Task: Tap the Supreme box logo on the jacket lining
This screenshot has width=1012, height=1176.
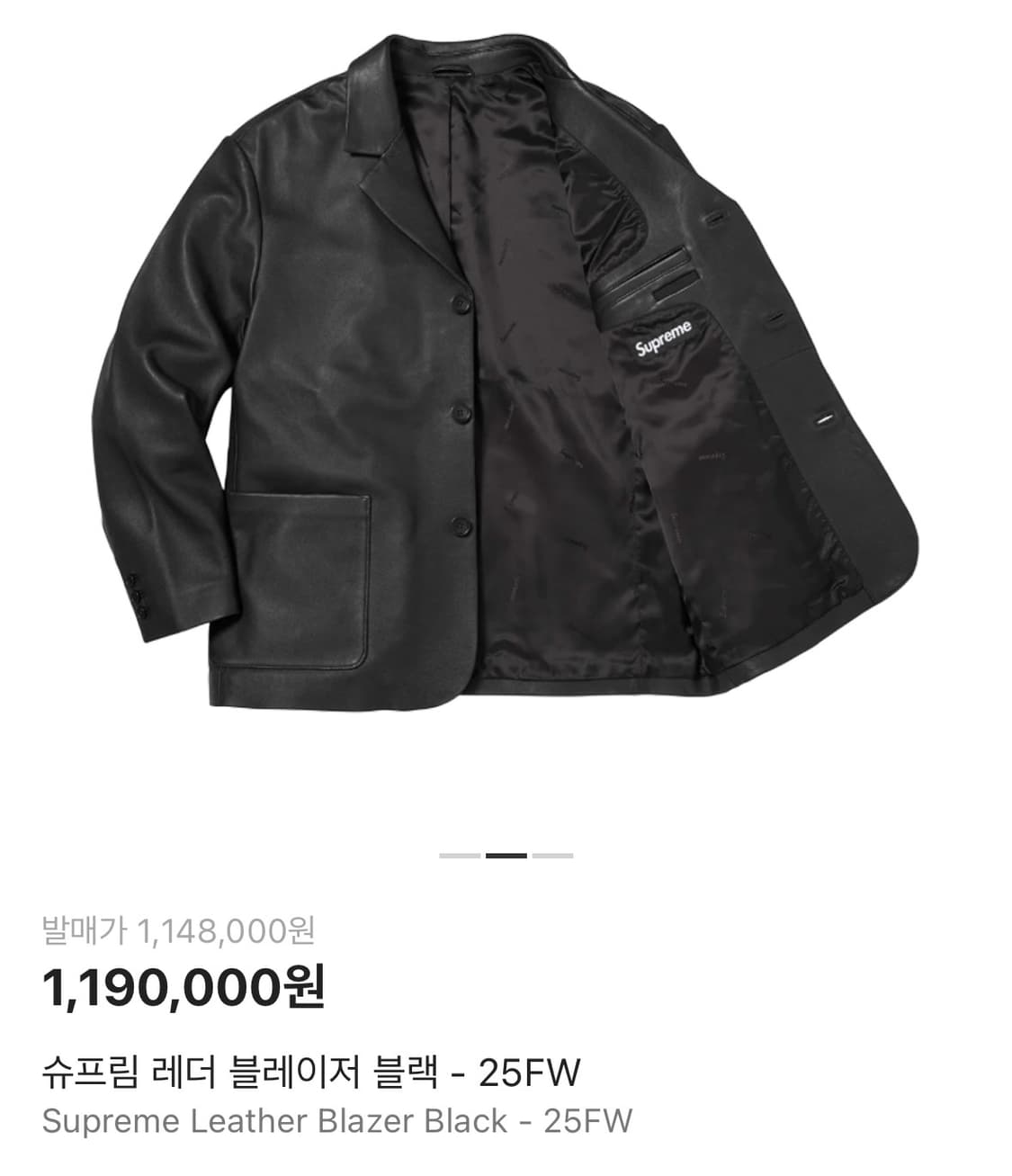Action: click(x=662, y=339)
